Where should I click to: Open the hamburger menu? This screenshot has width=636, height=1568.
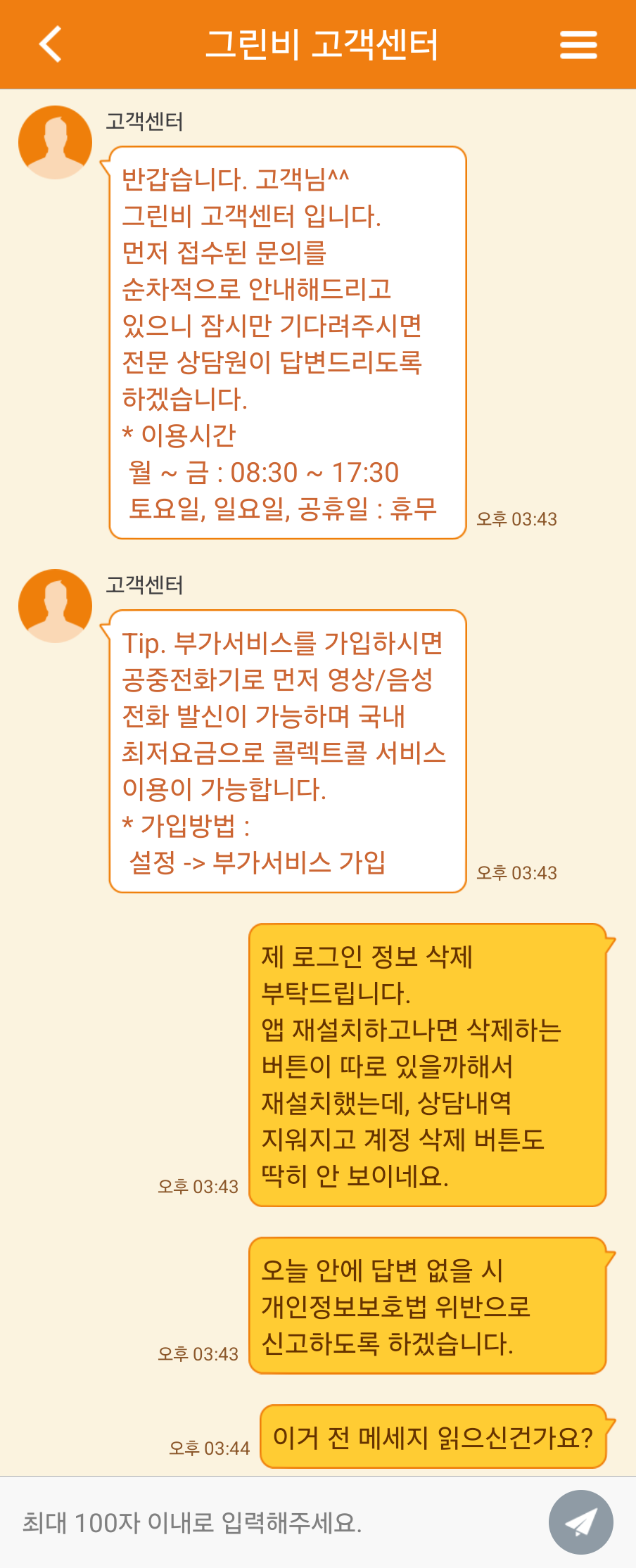click(x=578, y=45)
